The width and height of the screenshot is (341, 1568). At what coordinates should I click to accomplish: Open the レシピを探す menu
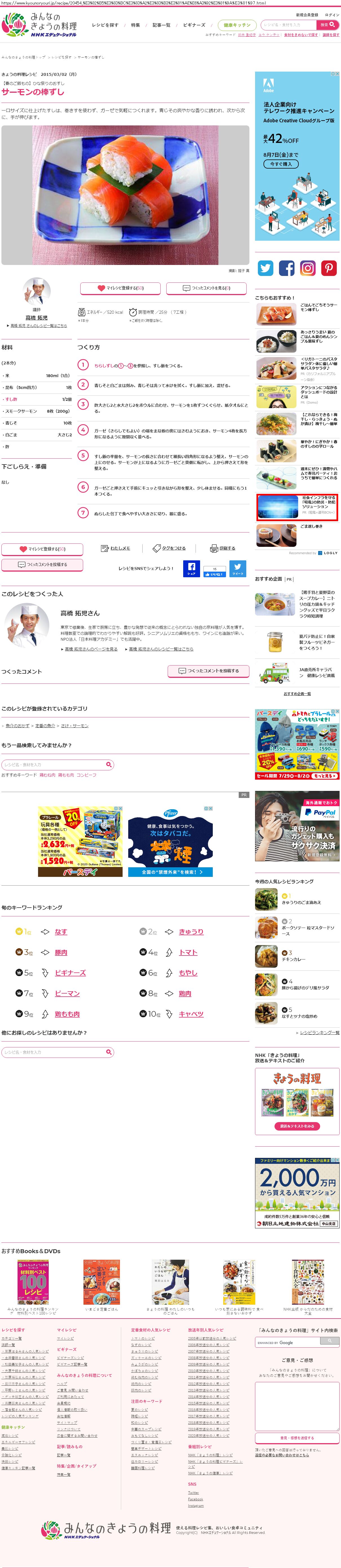pos(105,25)
